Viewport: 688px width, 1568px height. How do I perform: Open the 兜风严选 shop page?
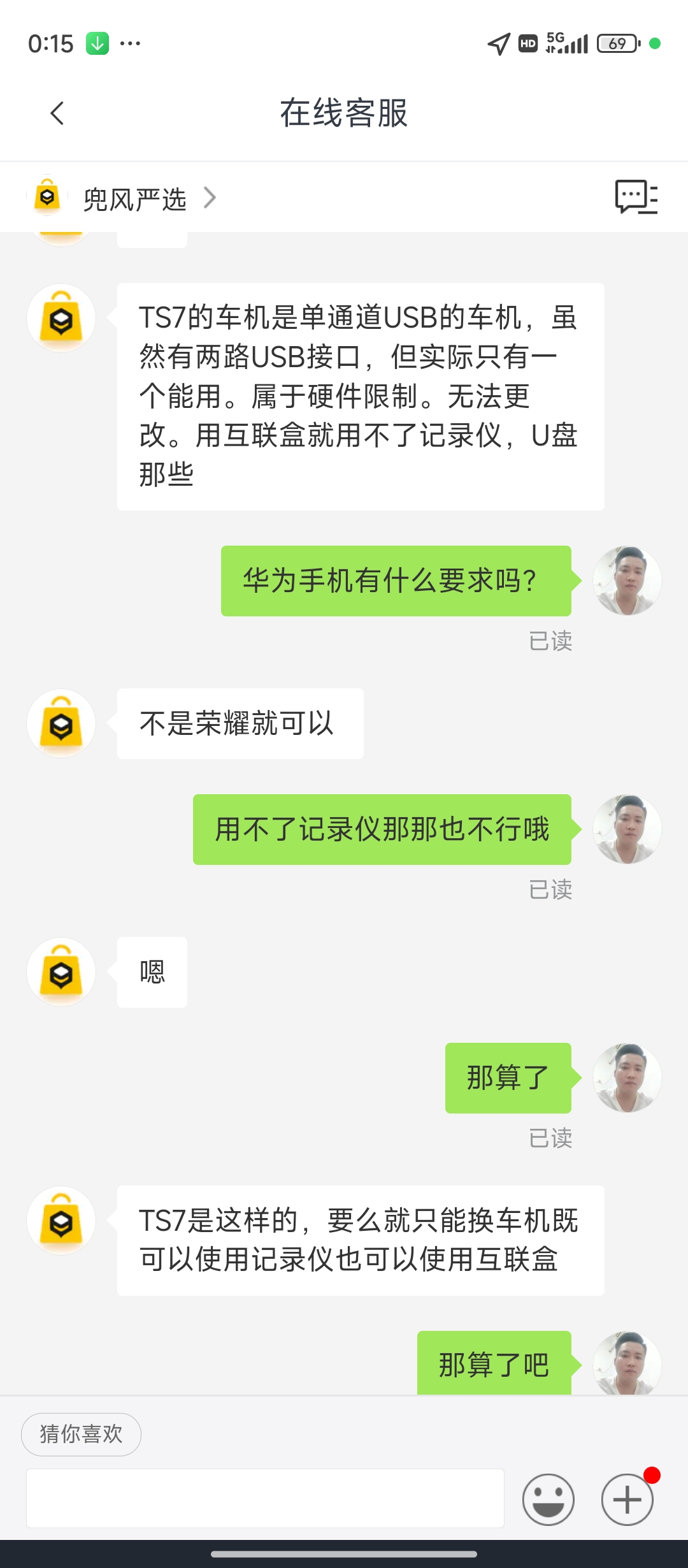(x=135, y=198)
